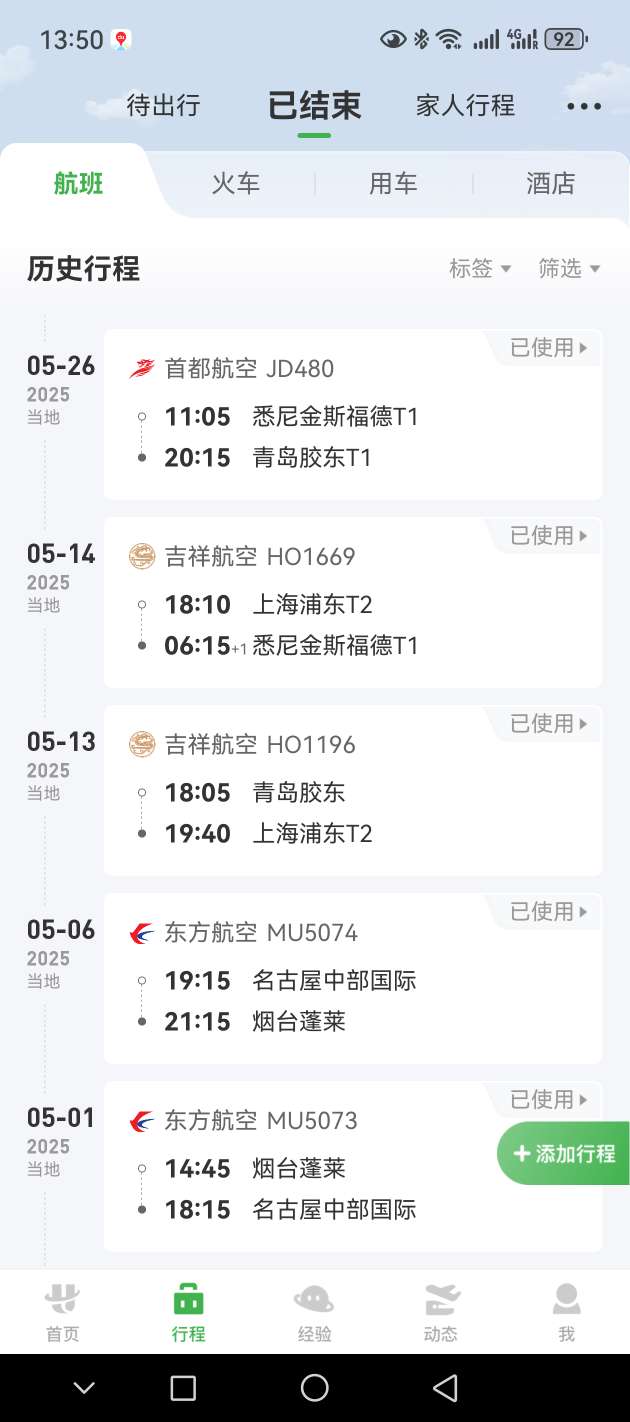Screen dimensions: 630x1422
Task: Open the 经验 bottom tab
Action: click(x=314, y=1312)
